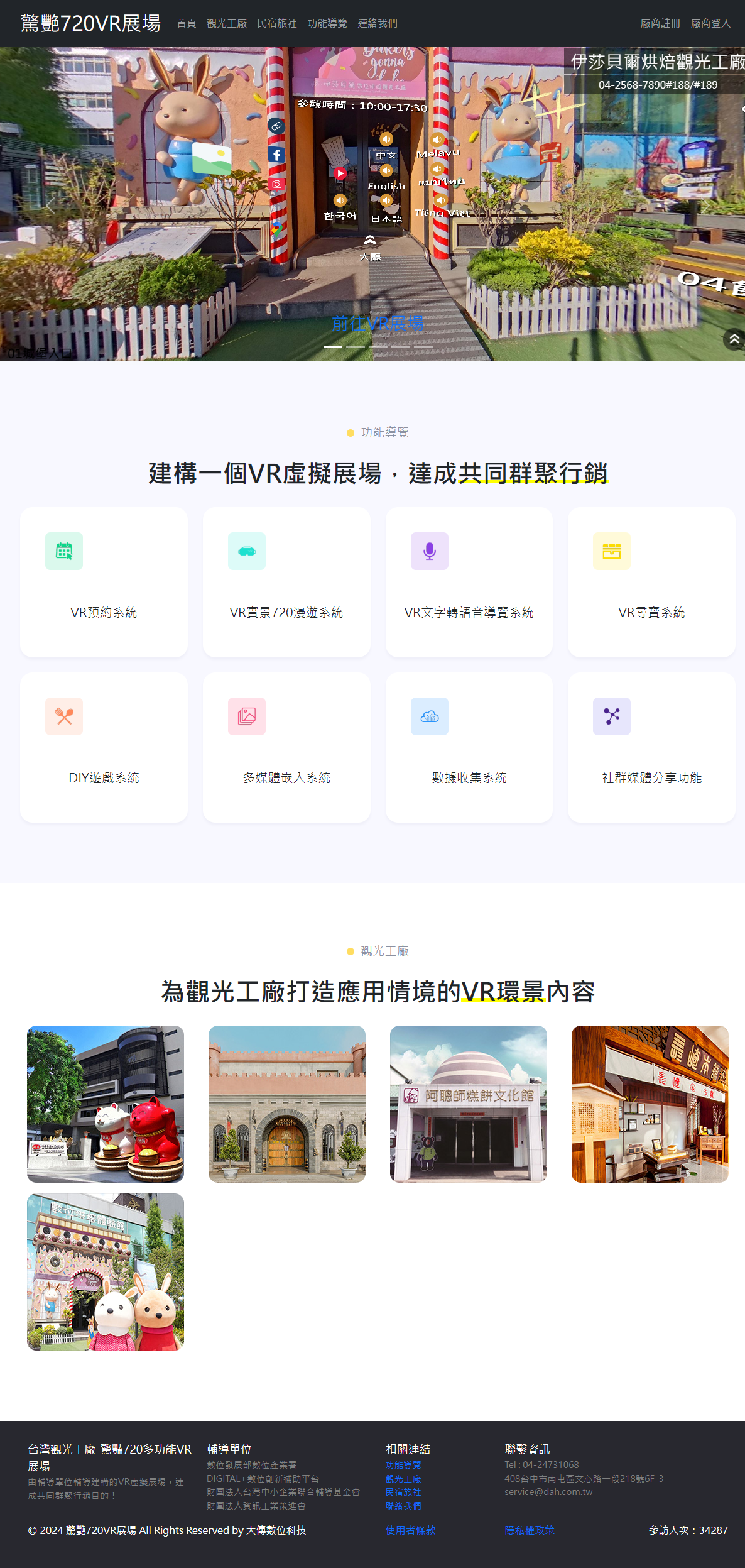Open the VR尋寶系統 card
The height and width of the screenshot is (1568, 745).
coord(651,583)
